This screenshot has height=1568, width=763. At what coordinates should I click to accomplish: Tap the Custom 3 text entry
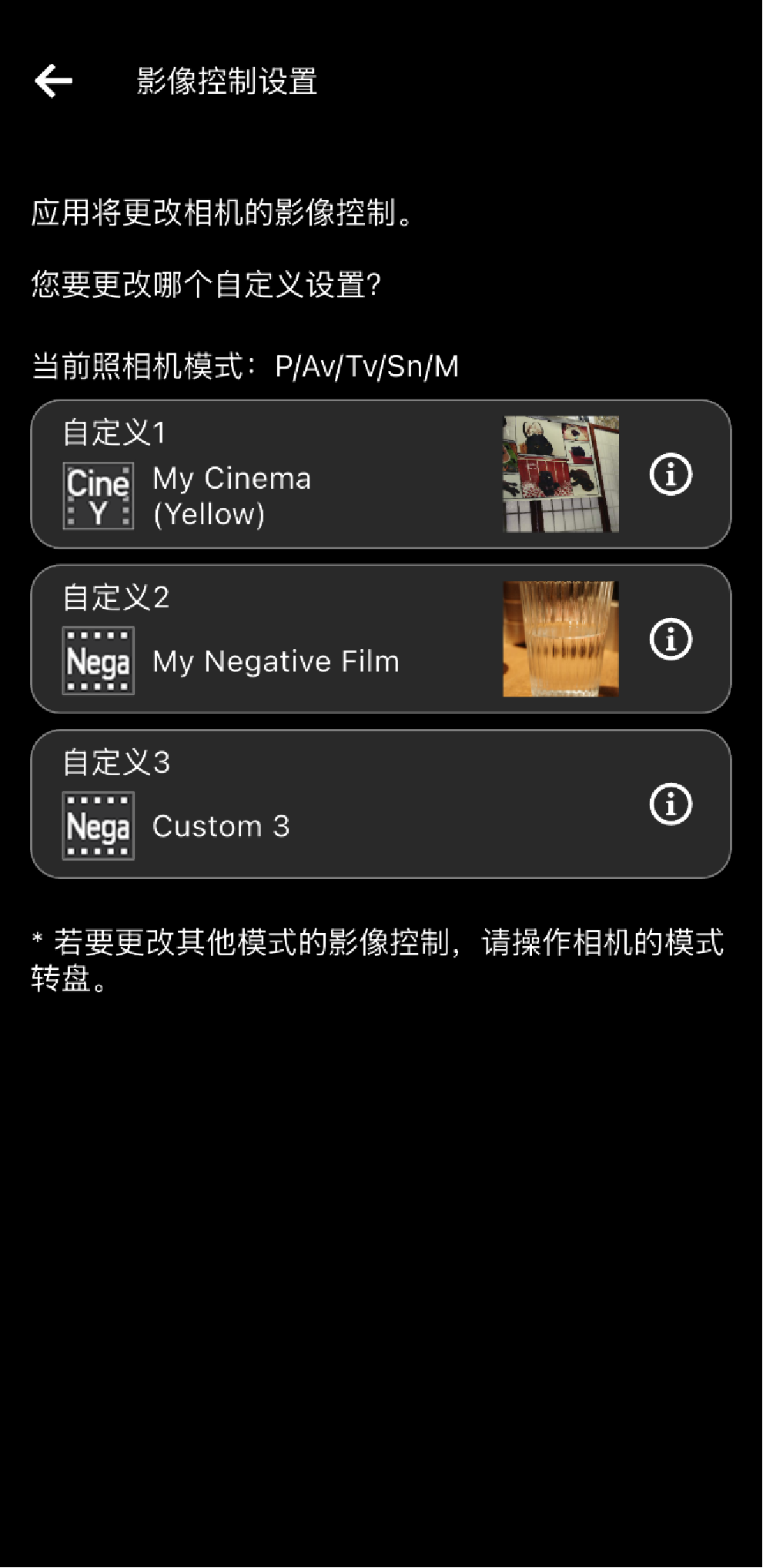[221, 826]
